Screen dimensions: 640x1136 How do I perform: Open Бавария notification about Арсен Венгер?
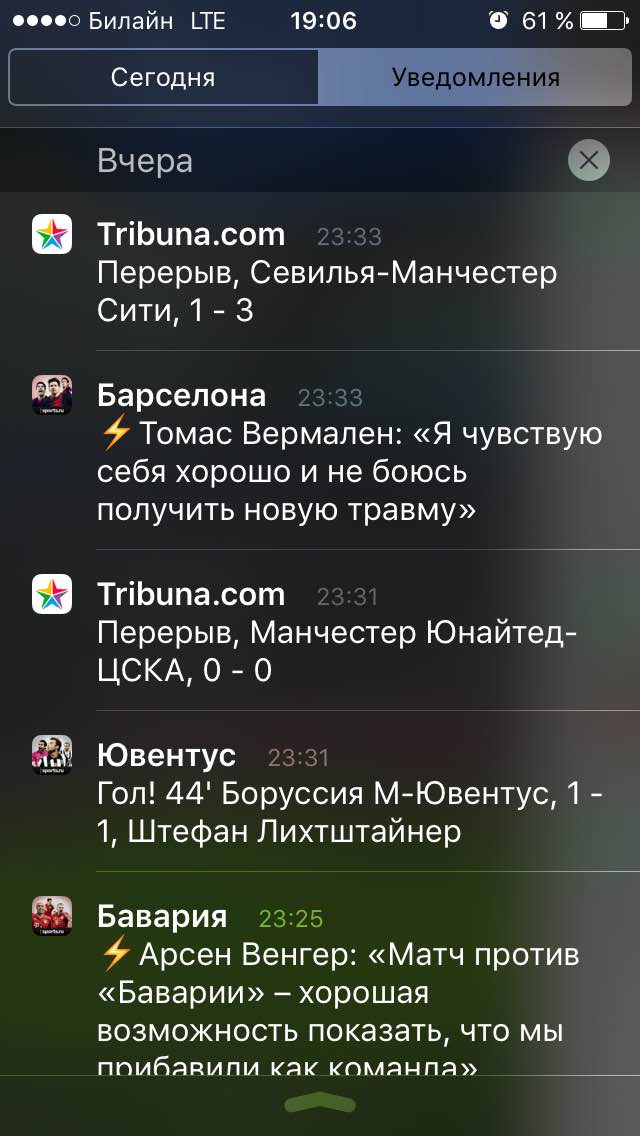tap(330, 985)
